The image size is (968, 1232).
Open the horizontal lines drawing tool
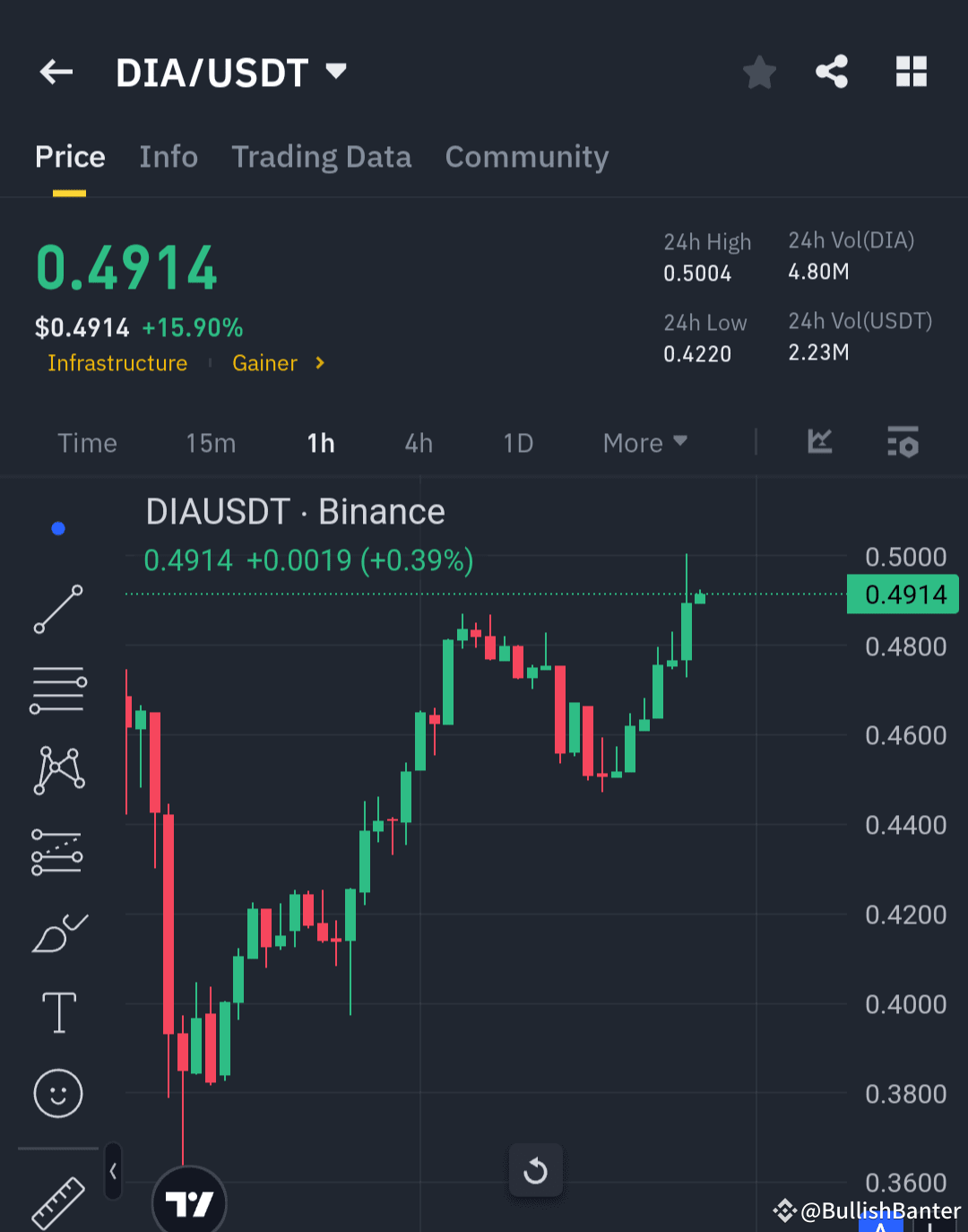(57, 689)
